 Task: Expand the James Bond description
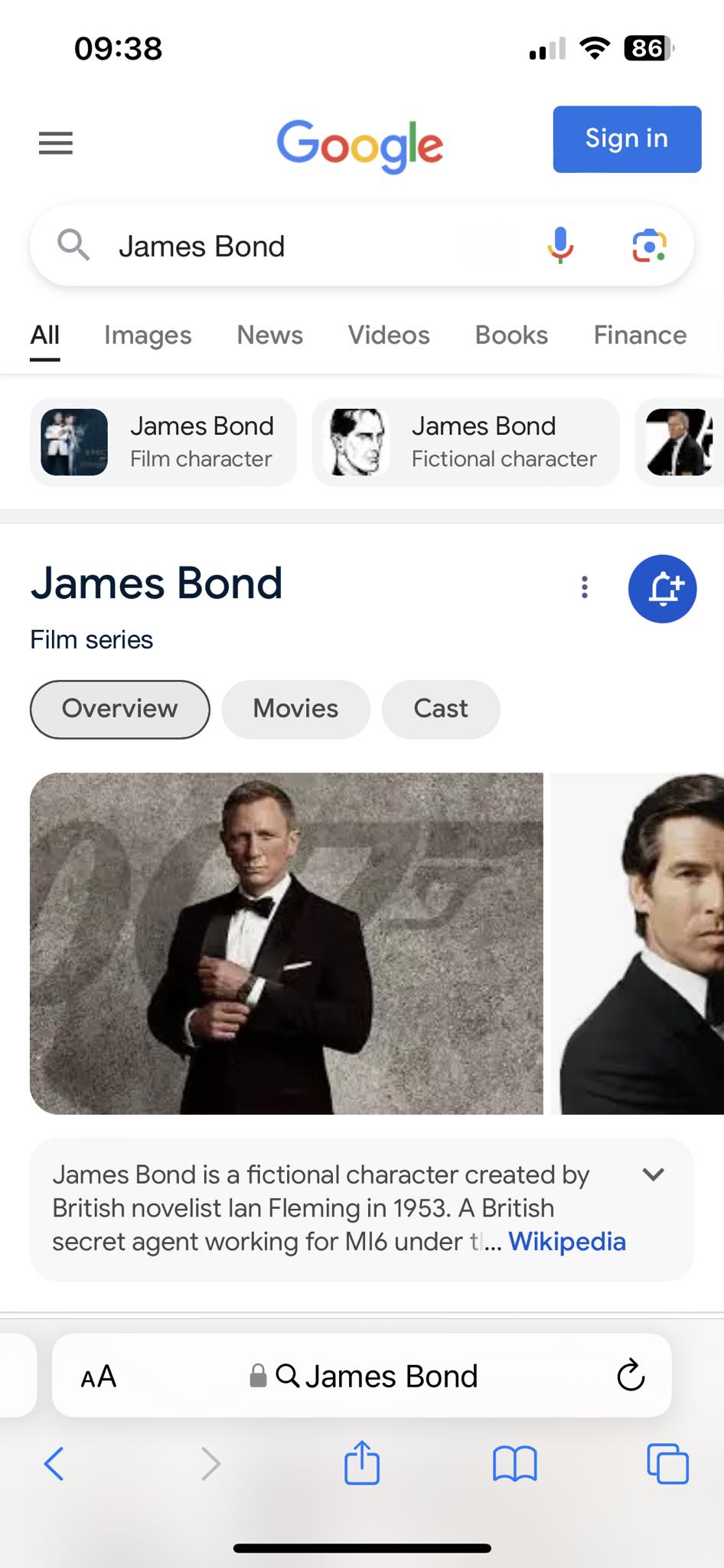[x=653, y=1174]
